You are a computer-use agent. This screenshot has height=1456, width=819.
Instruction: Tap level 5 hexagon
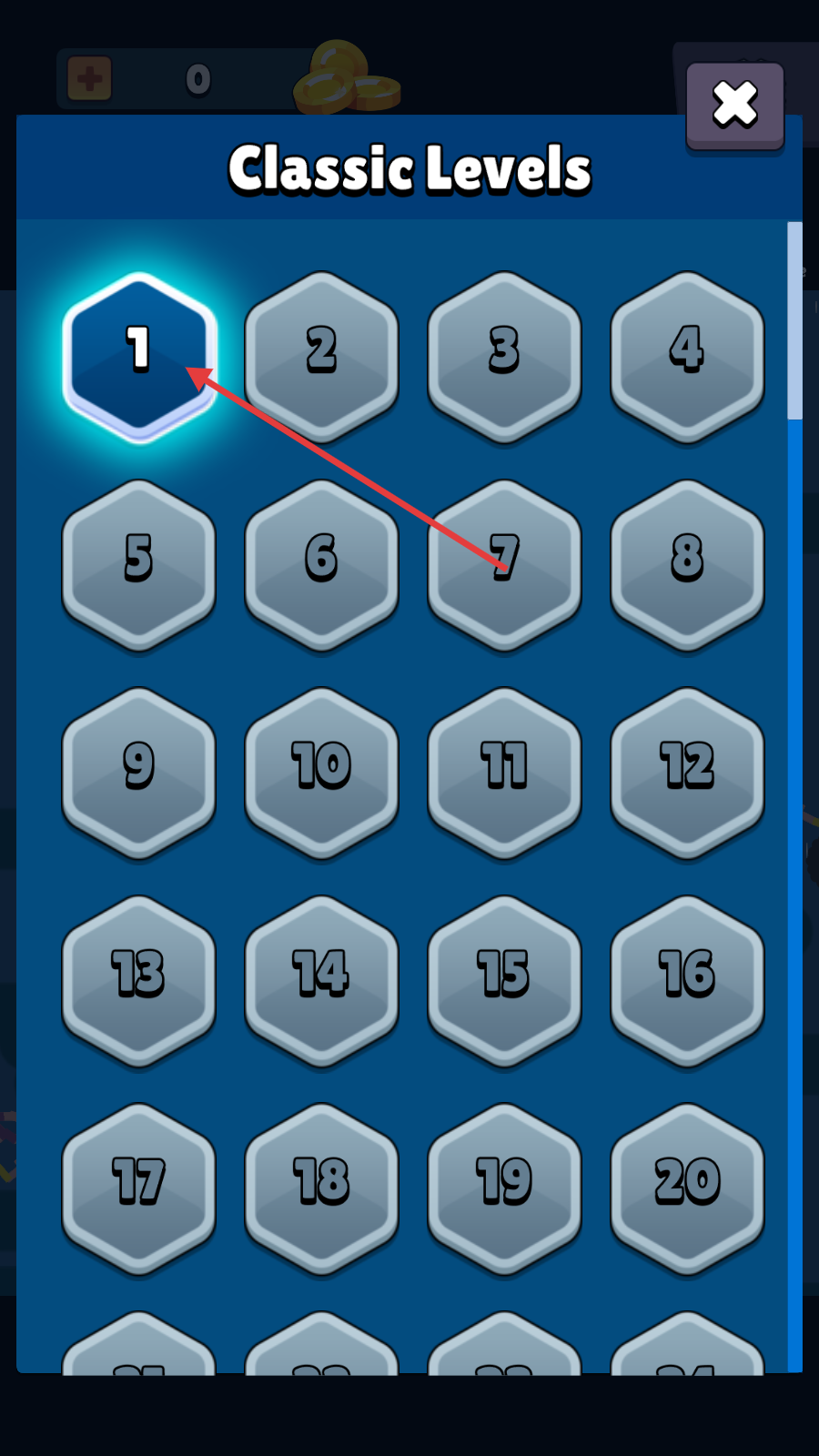[138, 562]
